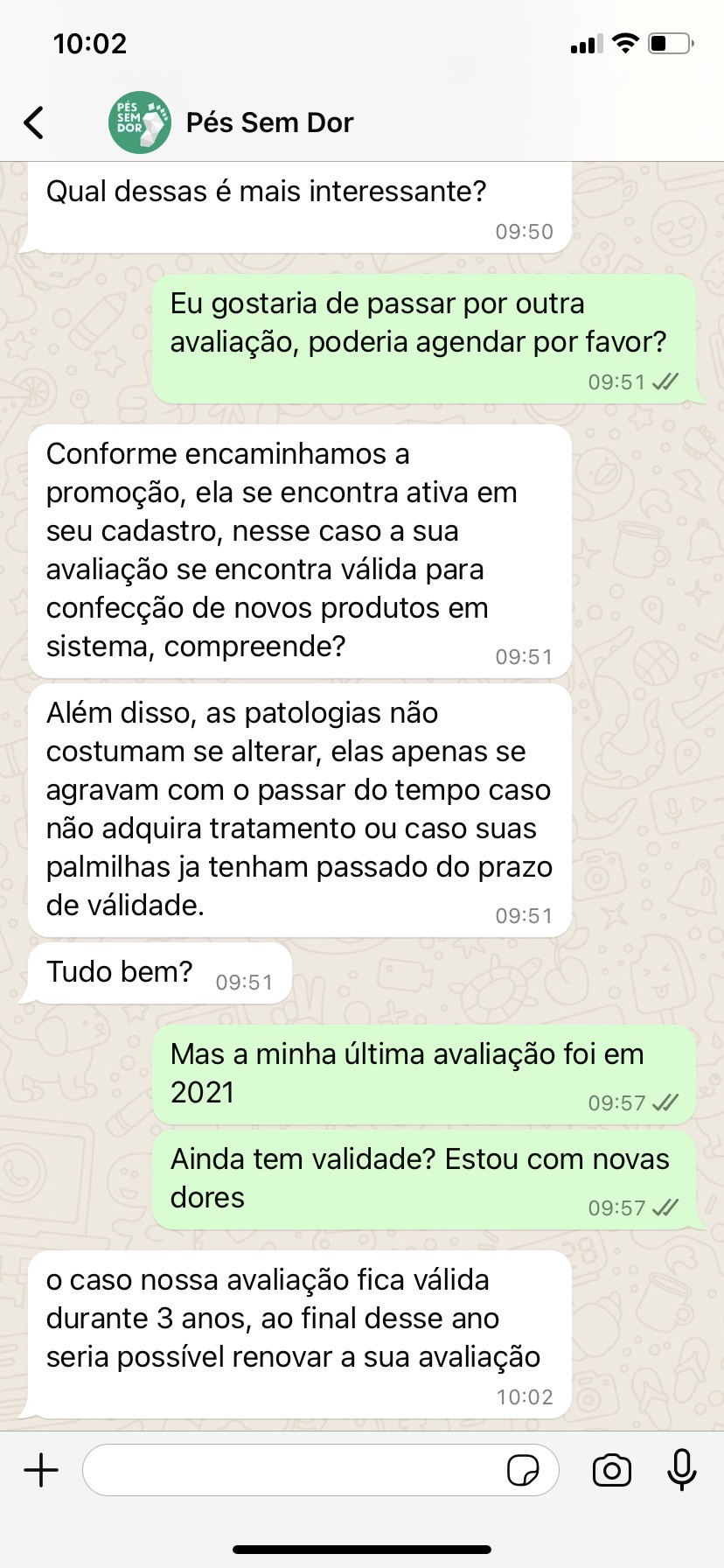Open the sticker picker
This screenshot has width=724, height=1568.
click(x=523, y=1471)
